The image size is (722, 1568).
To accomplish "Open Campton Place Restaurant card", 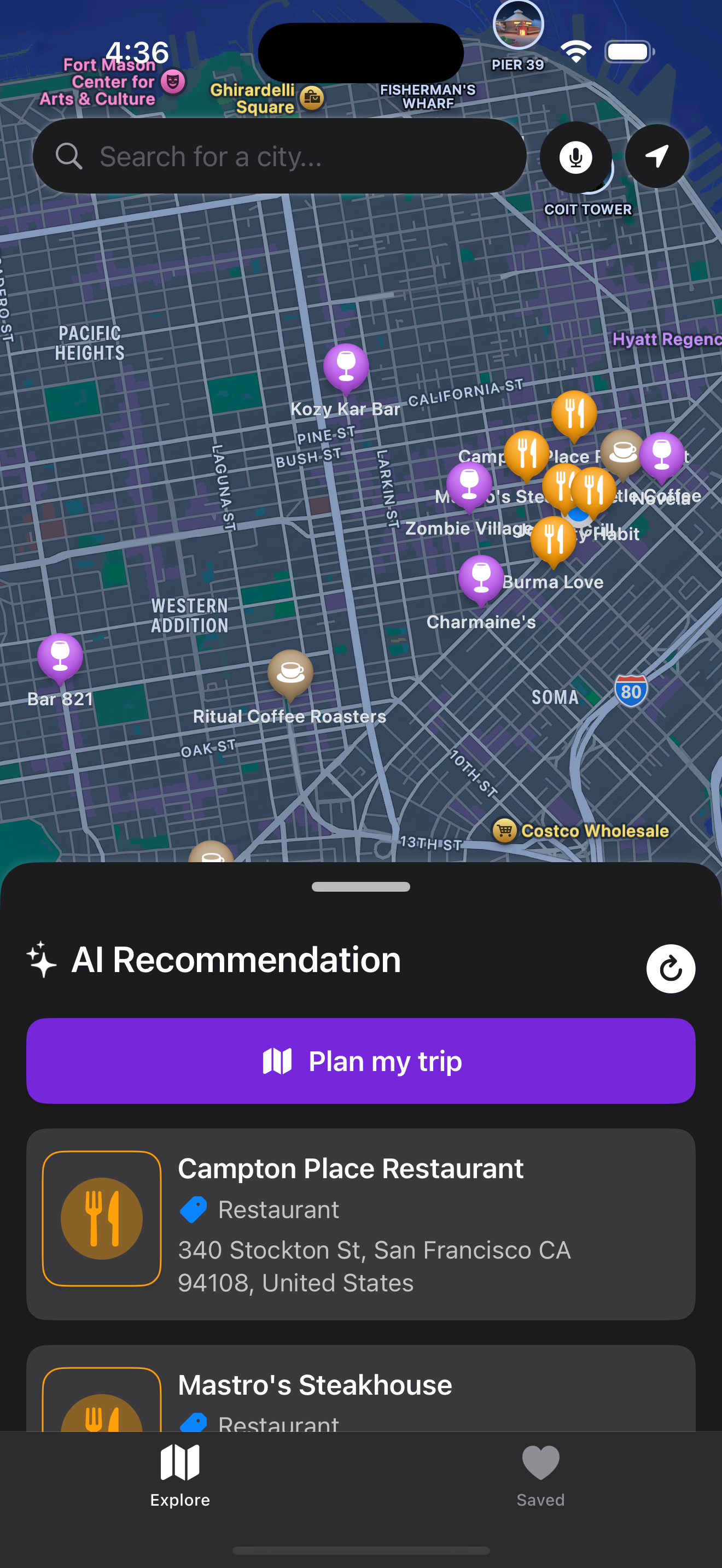I will (361, 1224).
